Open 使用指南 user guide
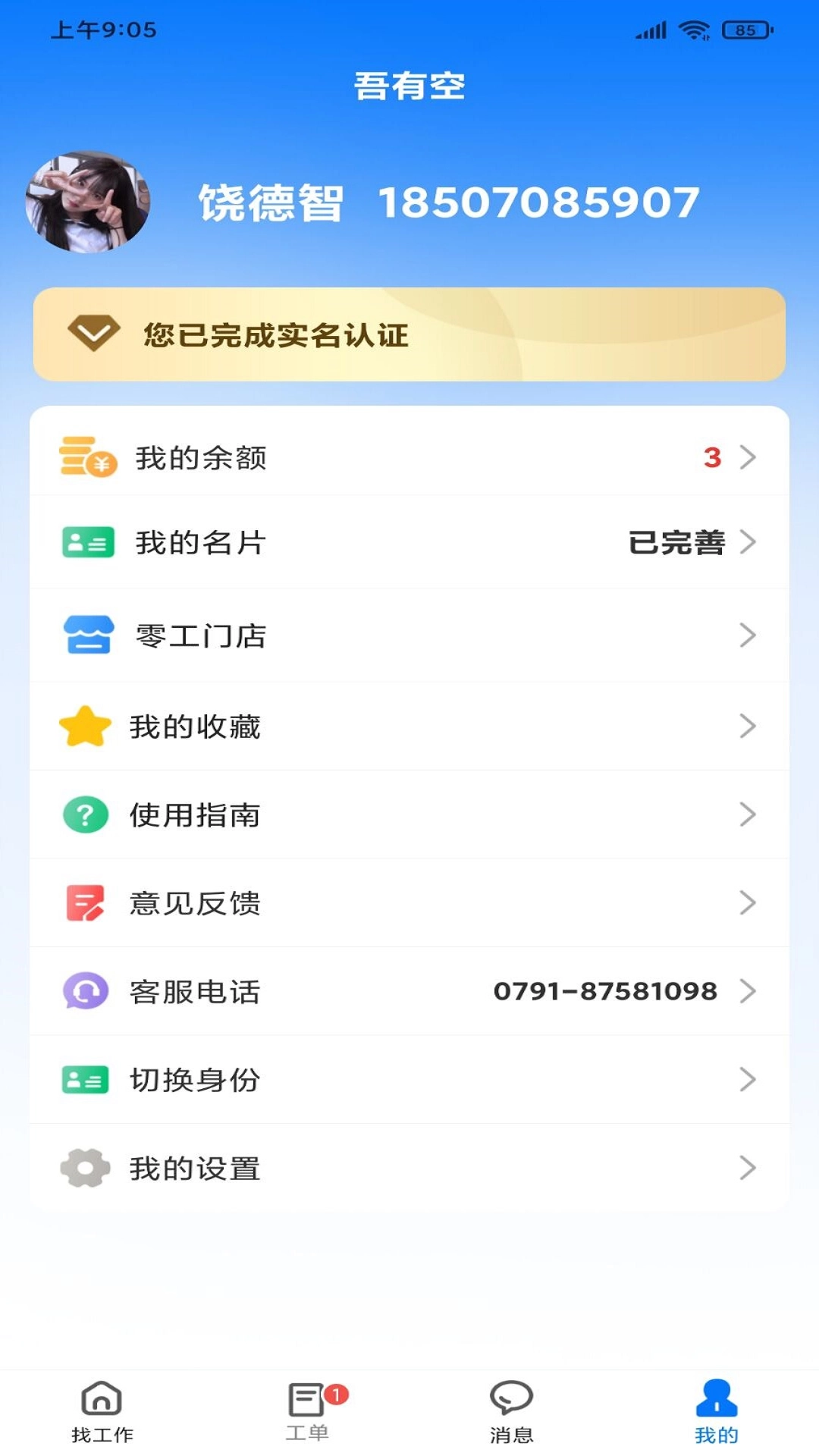Viewport: 819px width, 1456px height. pos(409,814)
